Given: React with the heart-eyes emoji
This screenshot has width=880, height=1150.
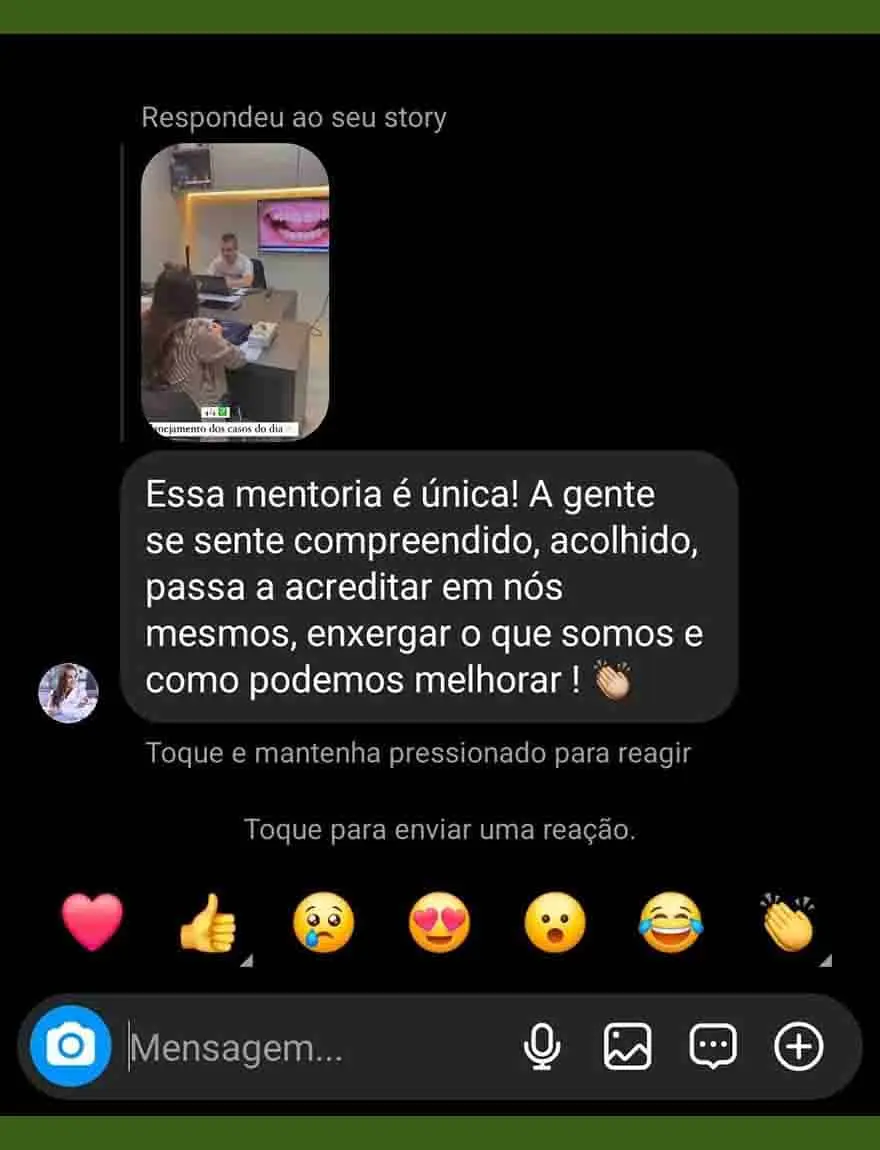Looking at the screenshot, I should (x=439, y=922).
